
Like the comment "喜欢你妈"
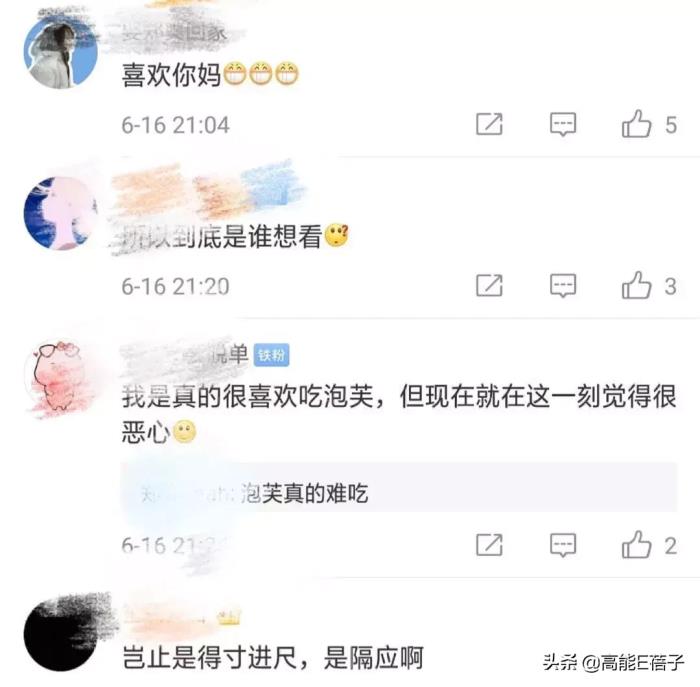[x=637, y=124]
